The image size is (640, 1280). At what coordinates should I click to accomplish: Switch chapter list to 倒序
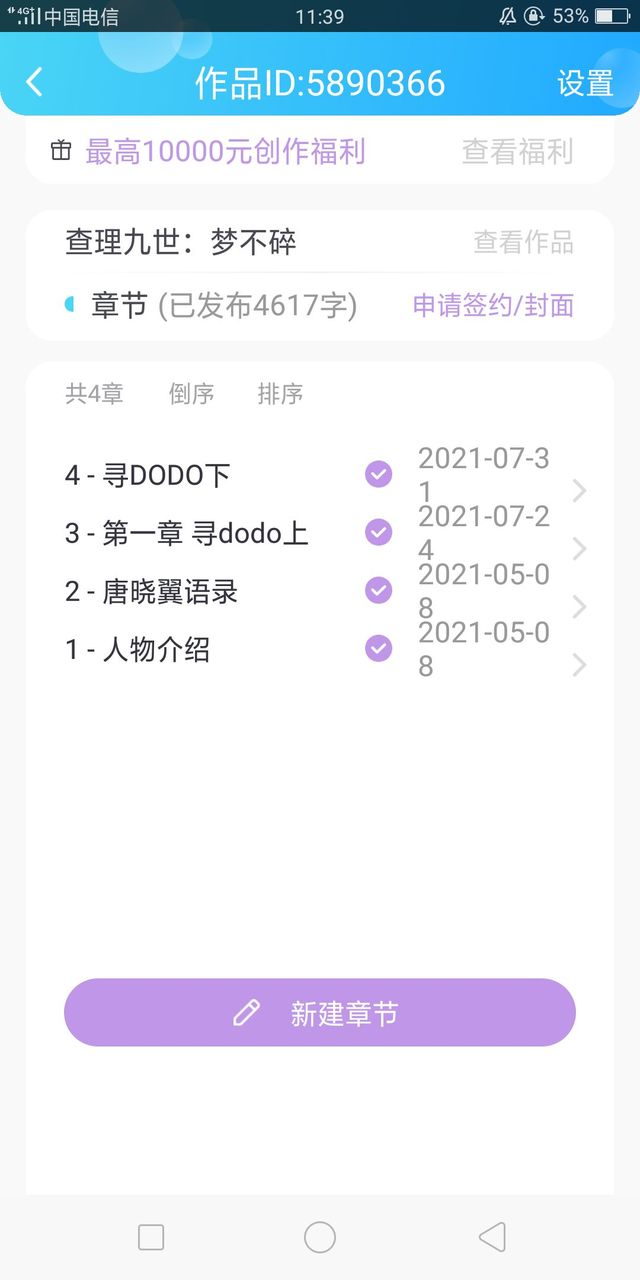pos(191,394)
